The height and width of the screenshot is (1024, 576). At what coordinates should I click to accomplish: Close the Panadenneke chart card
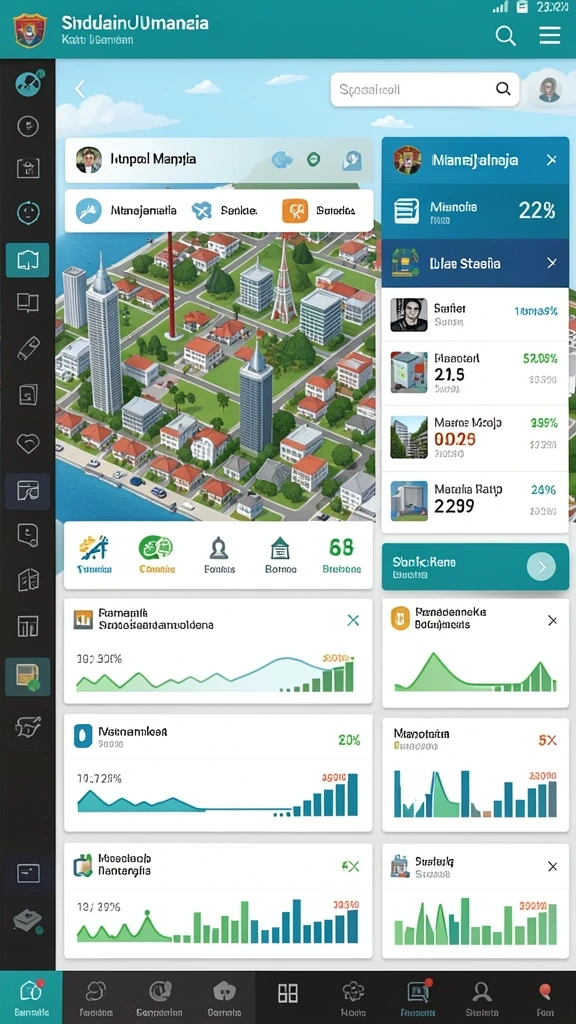pyautogui.click(x=552, y=620)
